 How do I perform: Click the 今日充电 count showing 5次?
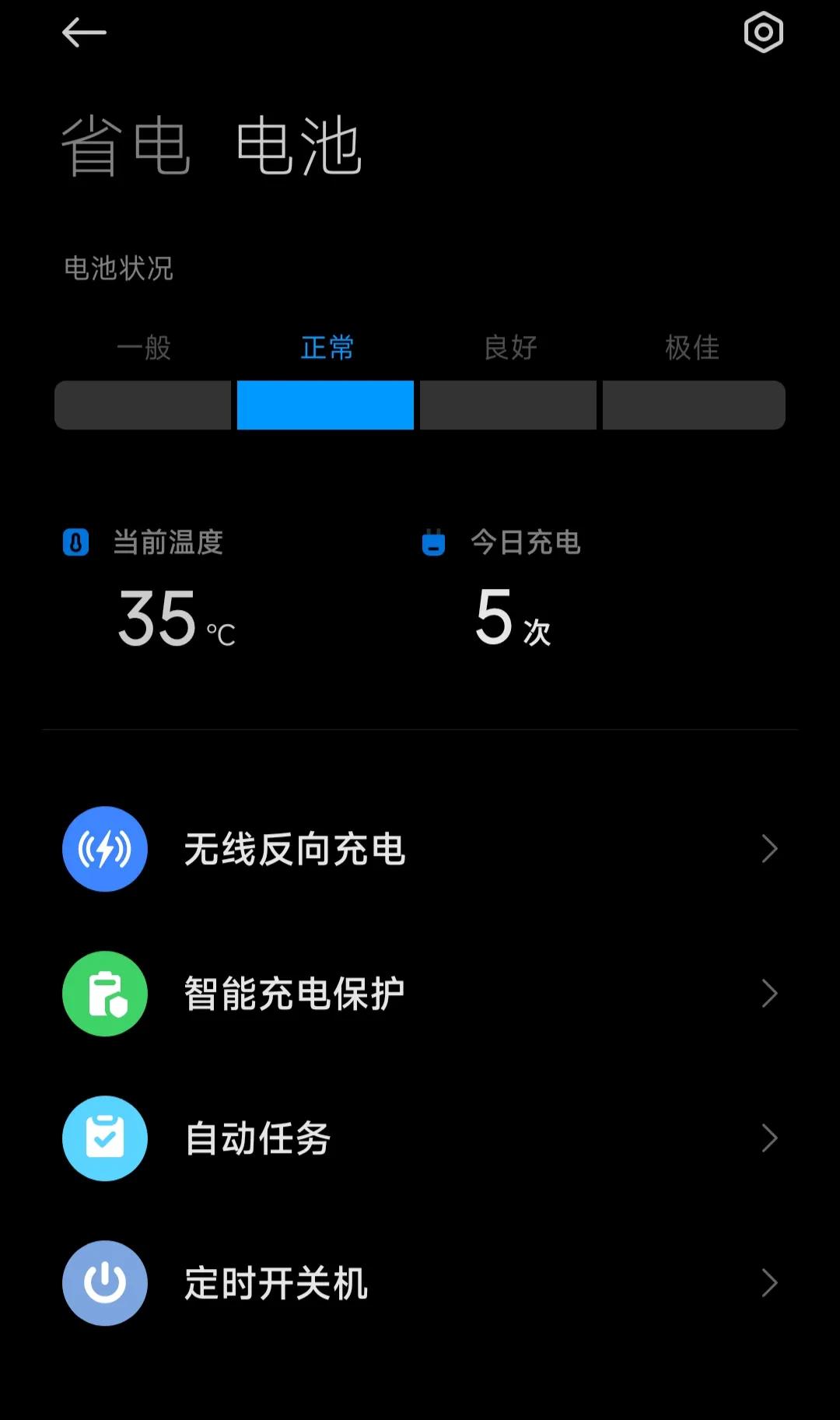[x=510, y=620]
